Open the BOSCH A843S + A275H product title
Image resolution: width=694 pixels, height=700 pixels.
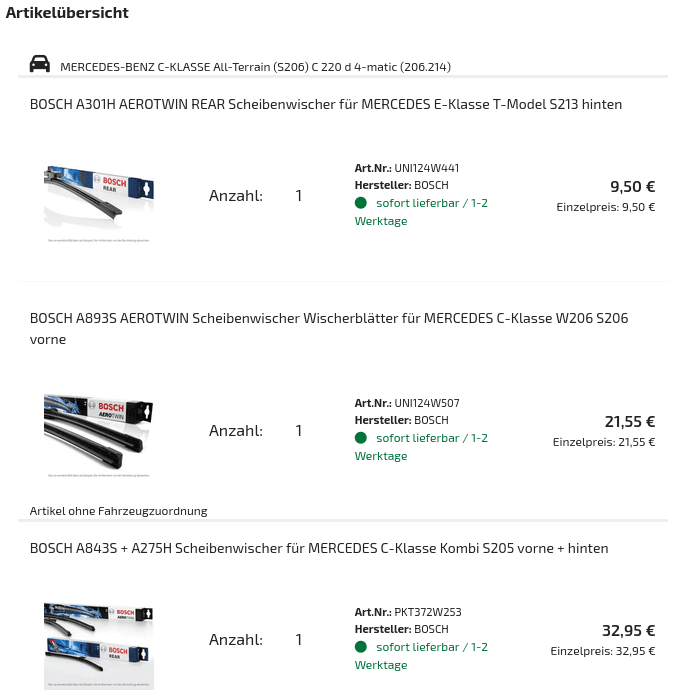pos(318,548)
